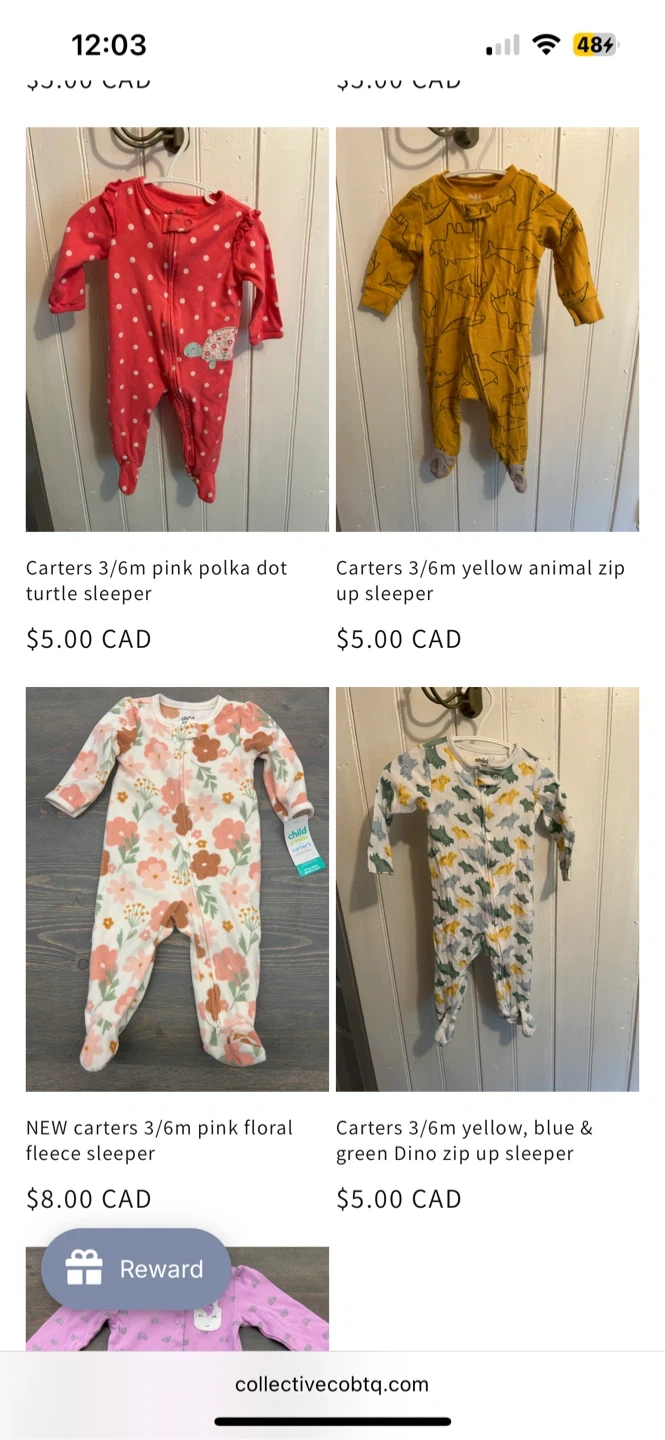Open the NEW pink floral fleece sleeper

tap(177, 888)
